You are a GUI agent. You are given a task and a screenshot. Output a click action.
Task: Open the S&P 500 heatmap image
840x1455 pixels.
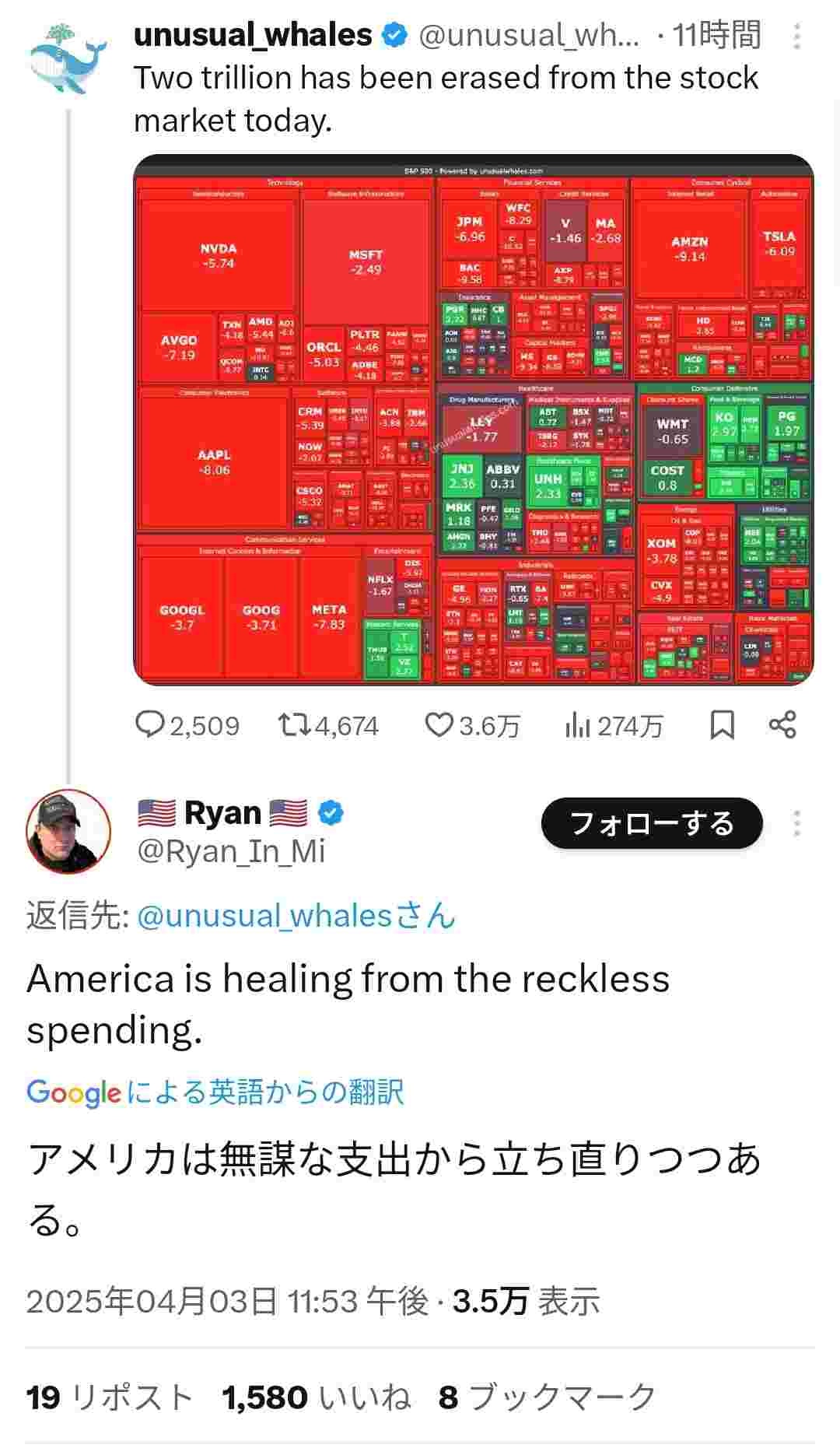point(473,419)
